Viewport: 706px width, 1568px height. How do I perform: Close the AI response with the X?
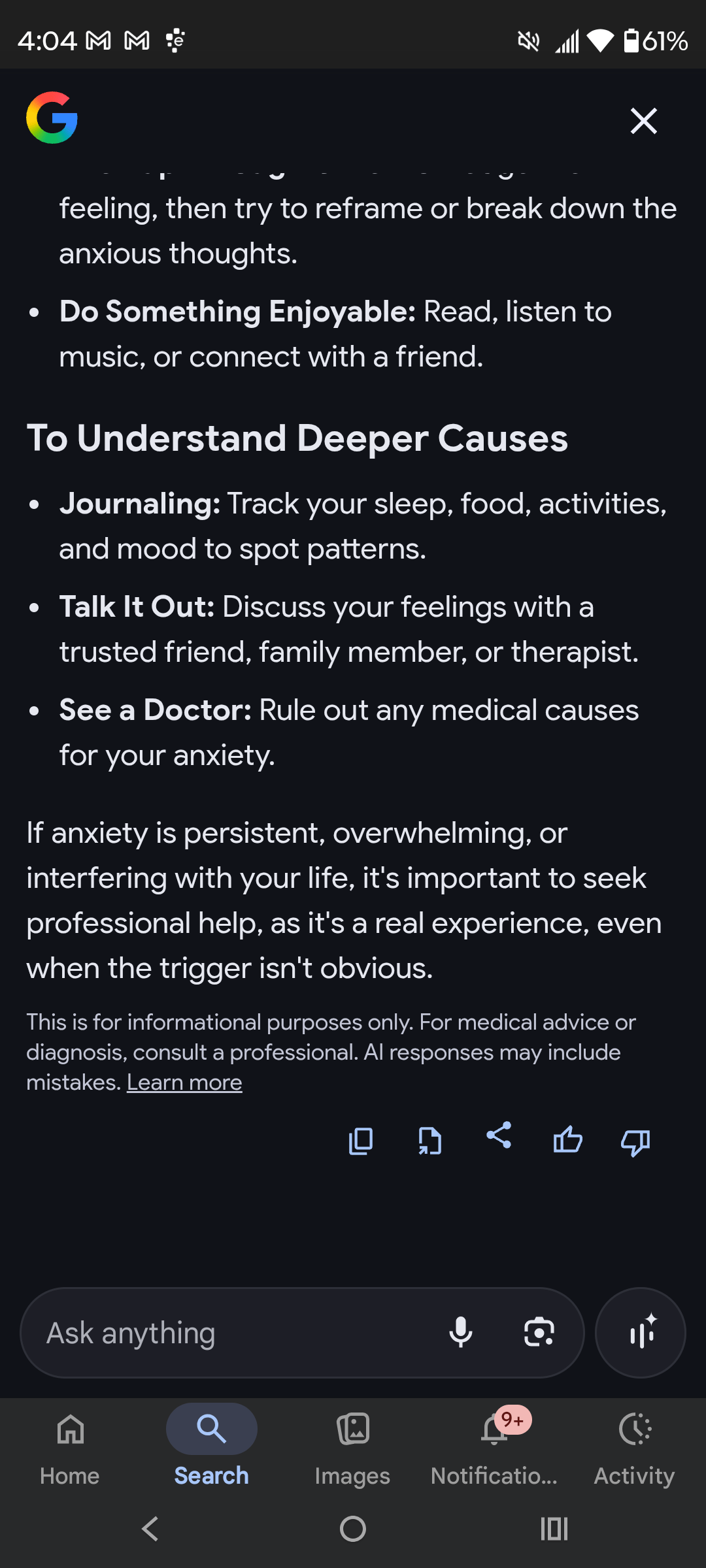(x=643, y=121)
